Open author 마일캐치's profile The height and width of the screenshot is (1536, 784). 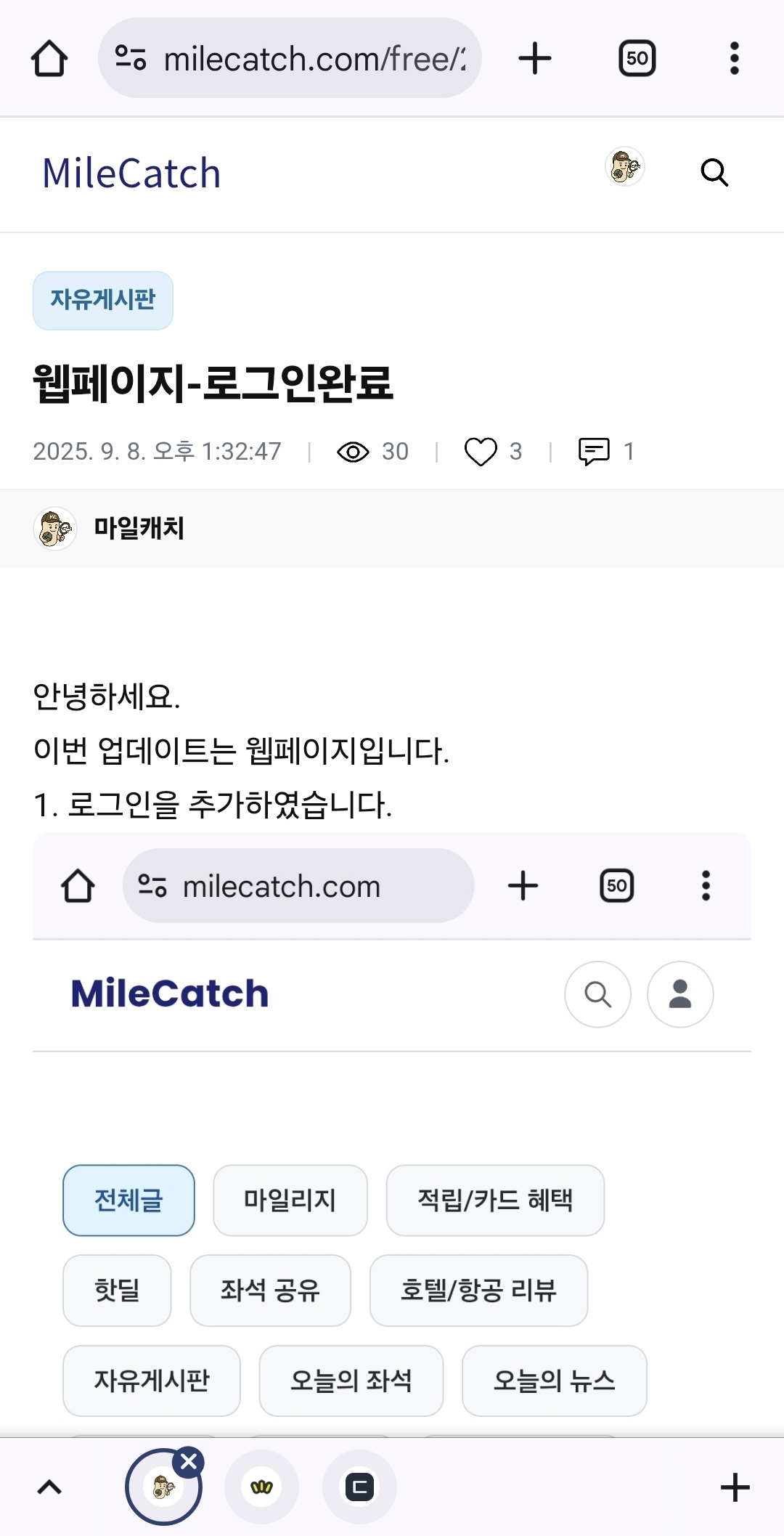tap(138, 528)
